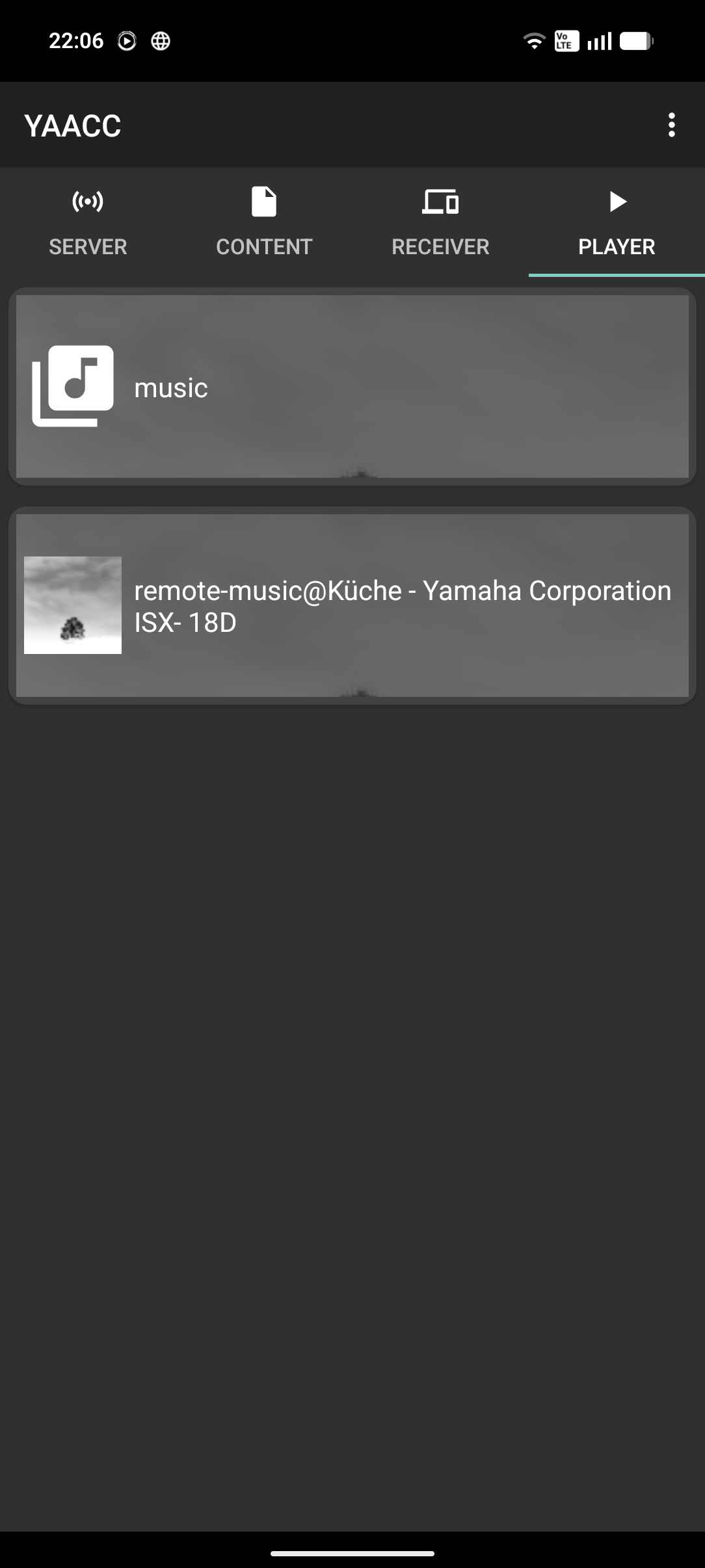Tap the signal strength bars
This screenshot has height=1568, width=705.
click(598, 40)
